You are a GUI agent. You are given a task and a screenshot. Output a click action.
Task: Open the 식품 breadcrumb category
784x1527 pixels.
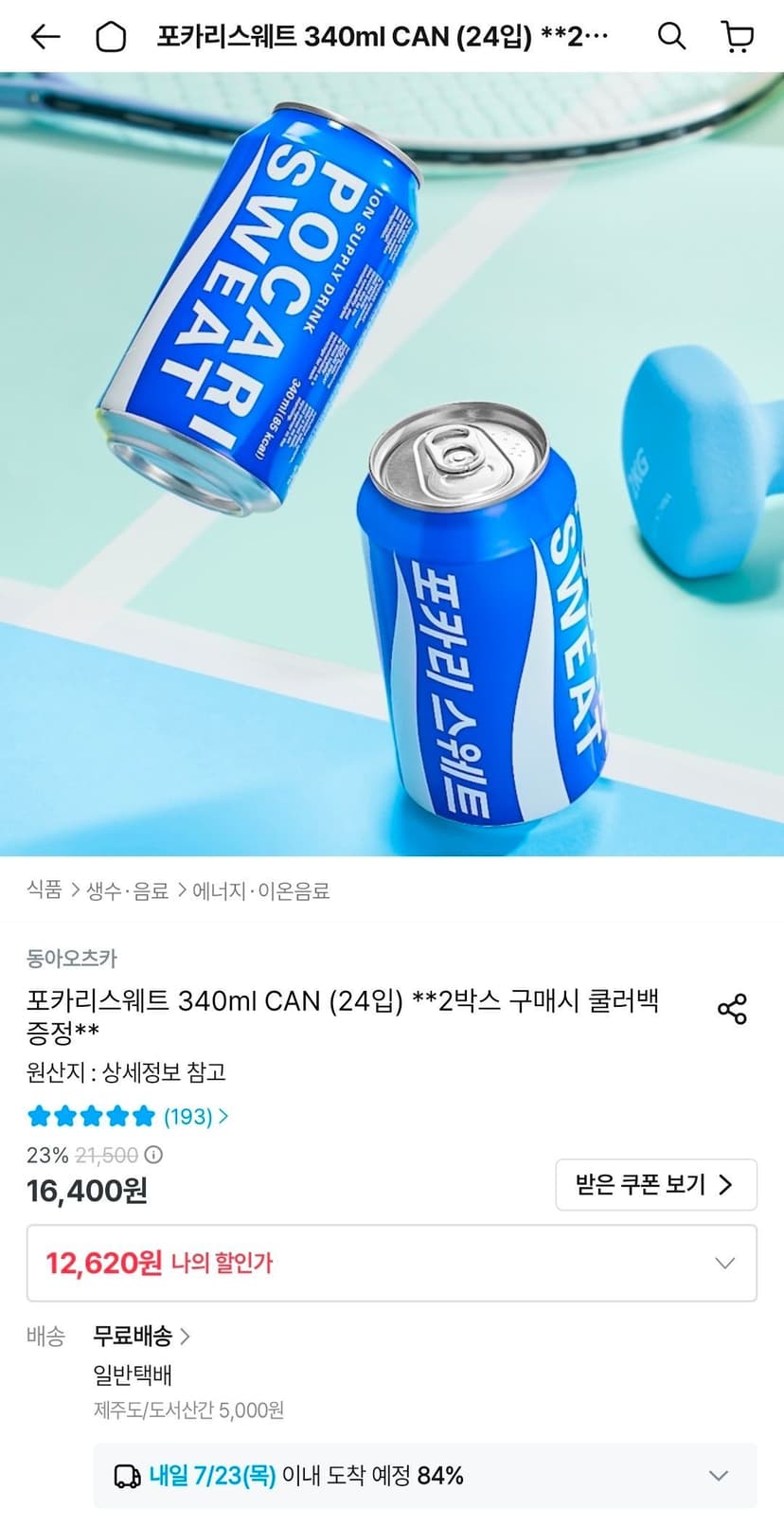pyautogui.click(x=44, y=890)
